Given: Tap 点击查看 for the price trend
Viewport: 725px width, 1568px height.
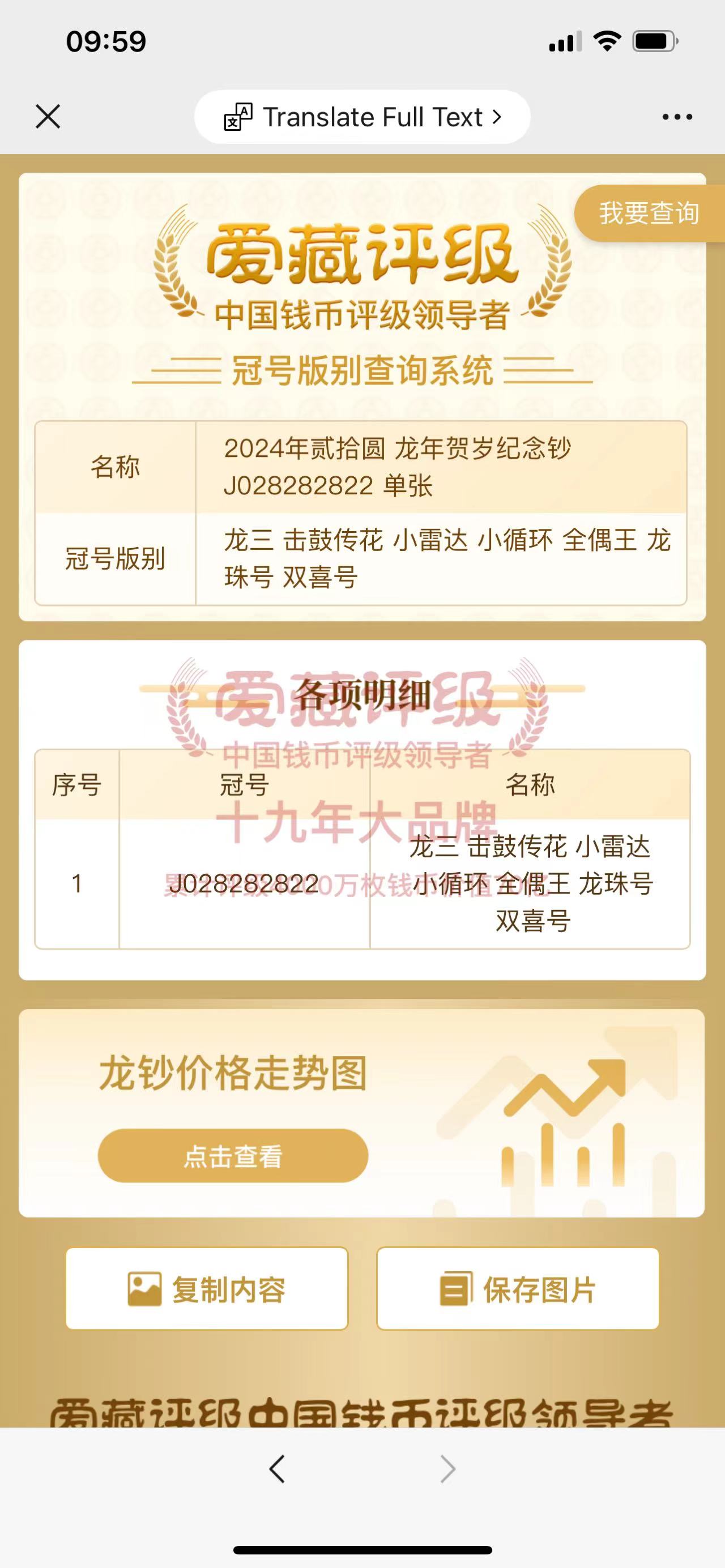Looking at the screenshot, I should 233,1156.
